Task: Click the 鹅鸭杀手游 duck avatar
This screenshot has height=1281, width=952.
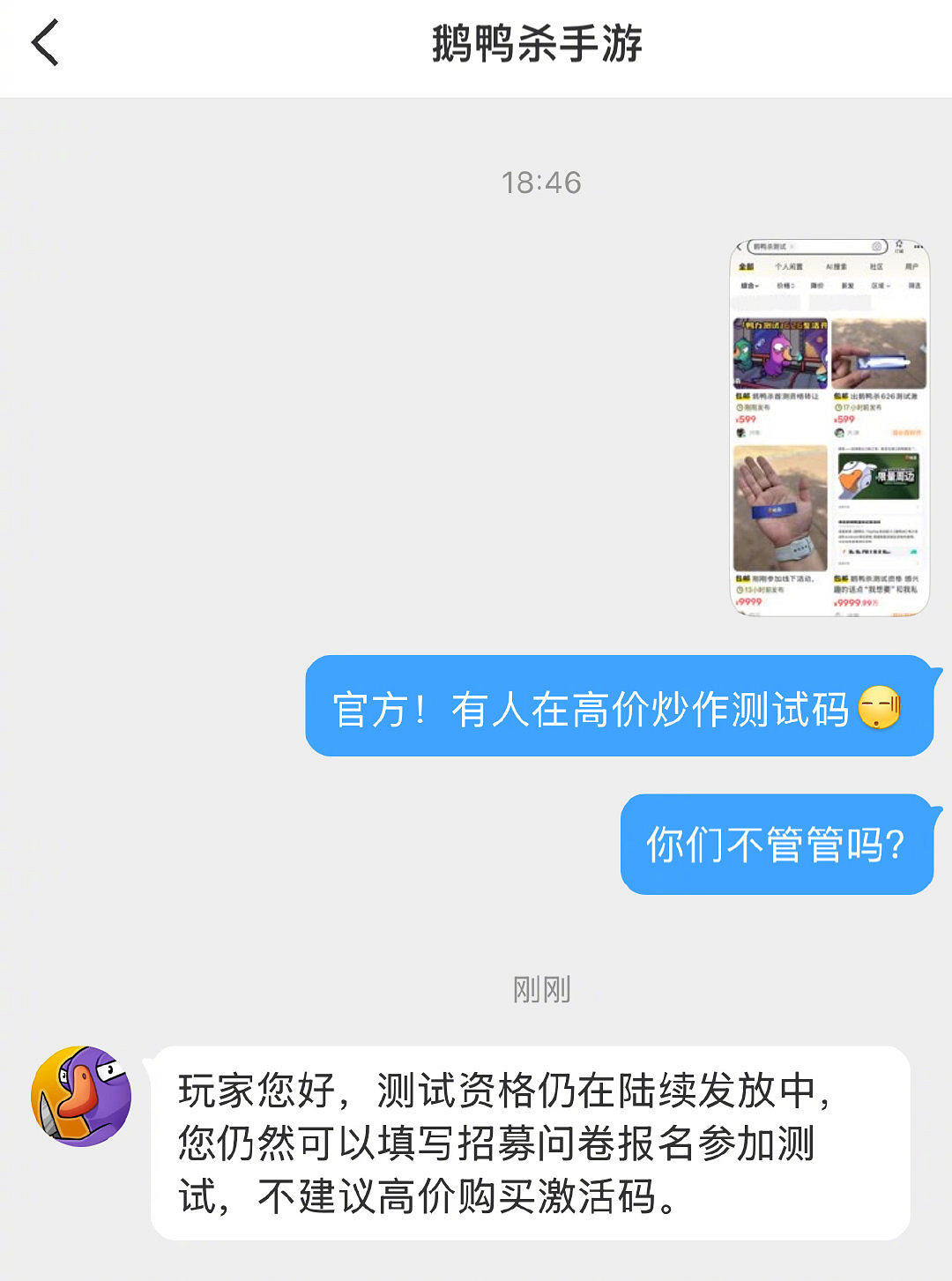Action: point(79,1095)
